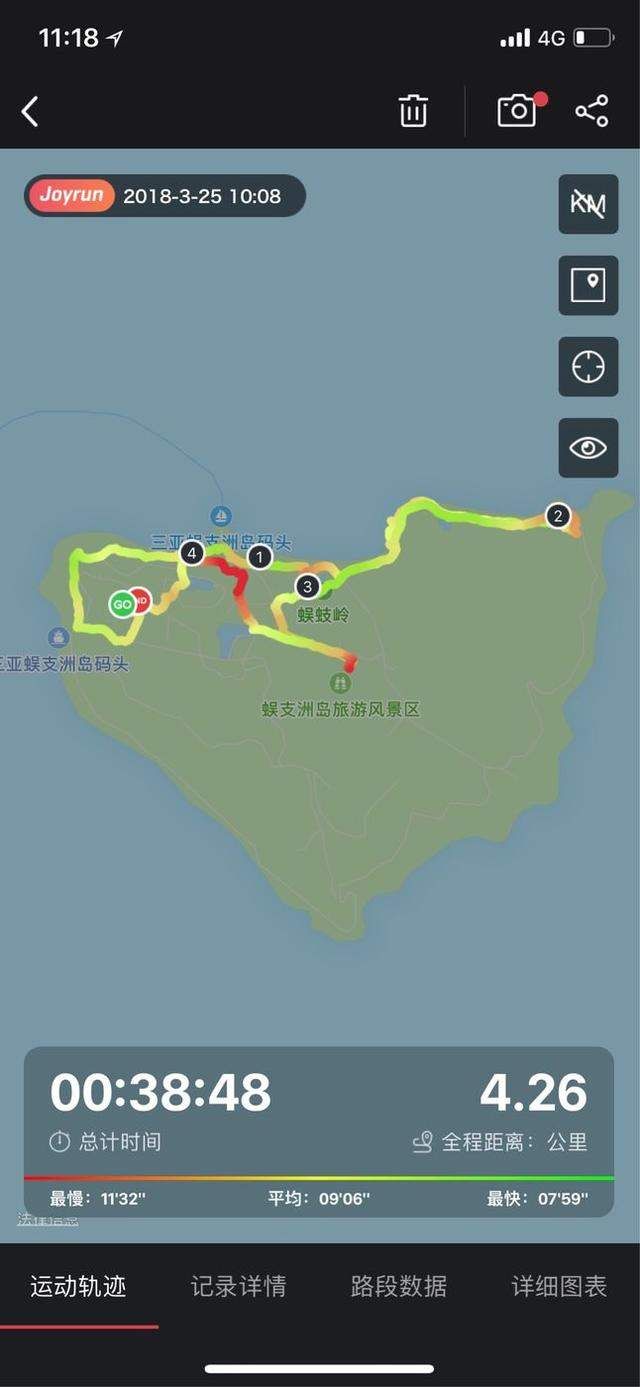Switch to the 路段数据 tab
This screenshot has height=1387, width=640.
(x=398, y=1286)
